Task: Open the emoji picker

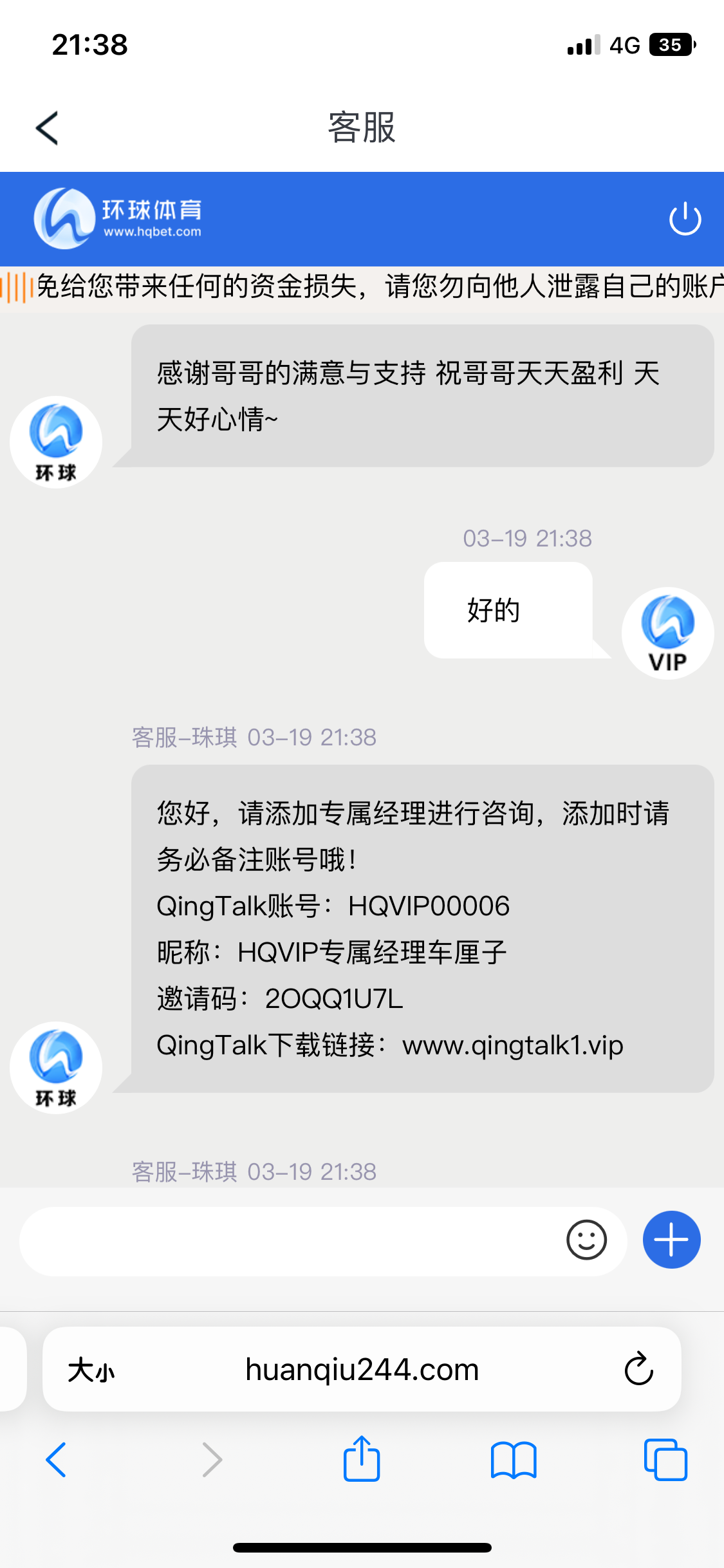Action: 586,1240
